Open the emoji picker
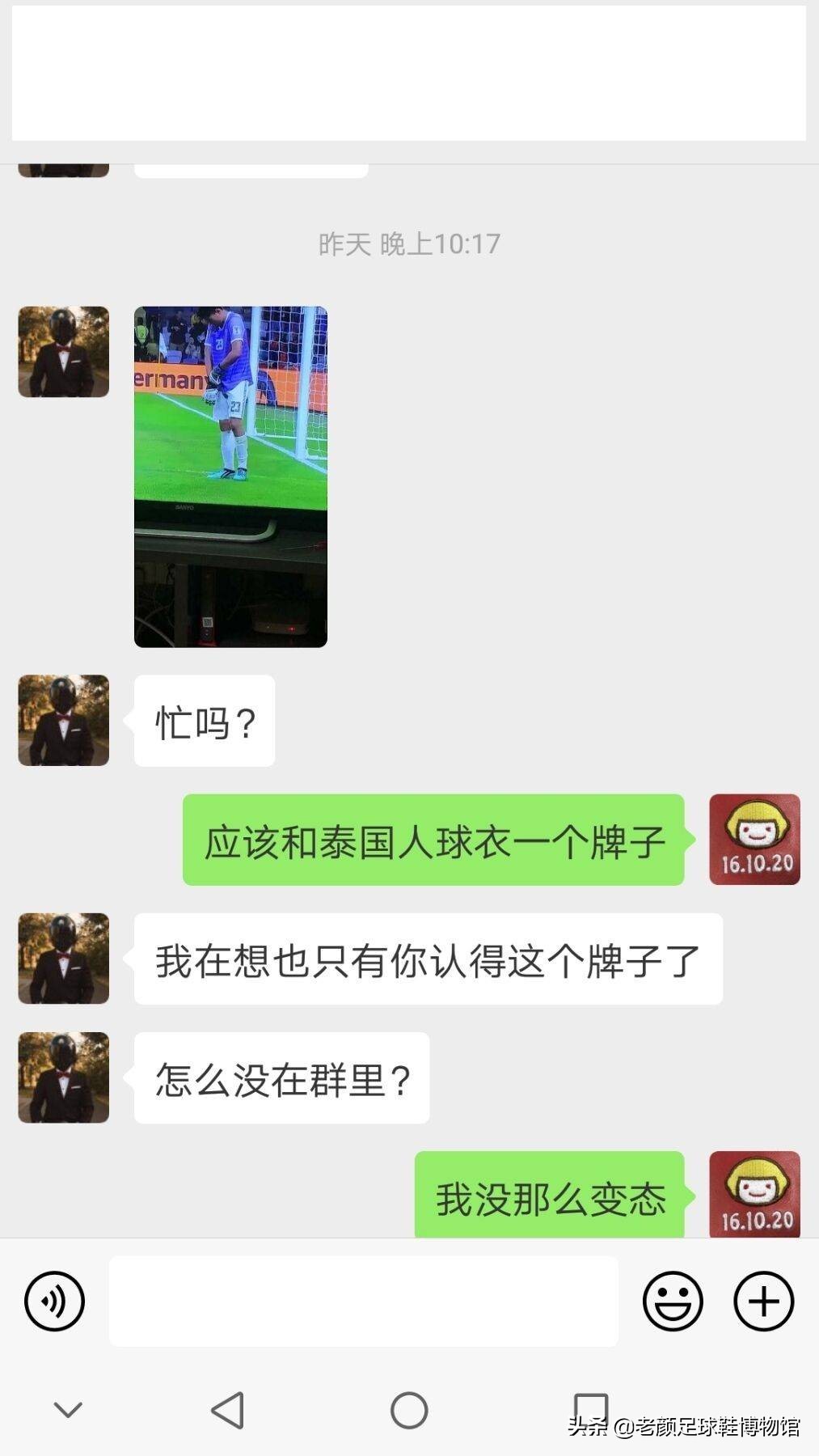This screenshot has height=1456, width=819. click(672, 1300)
